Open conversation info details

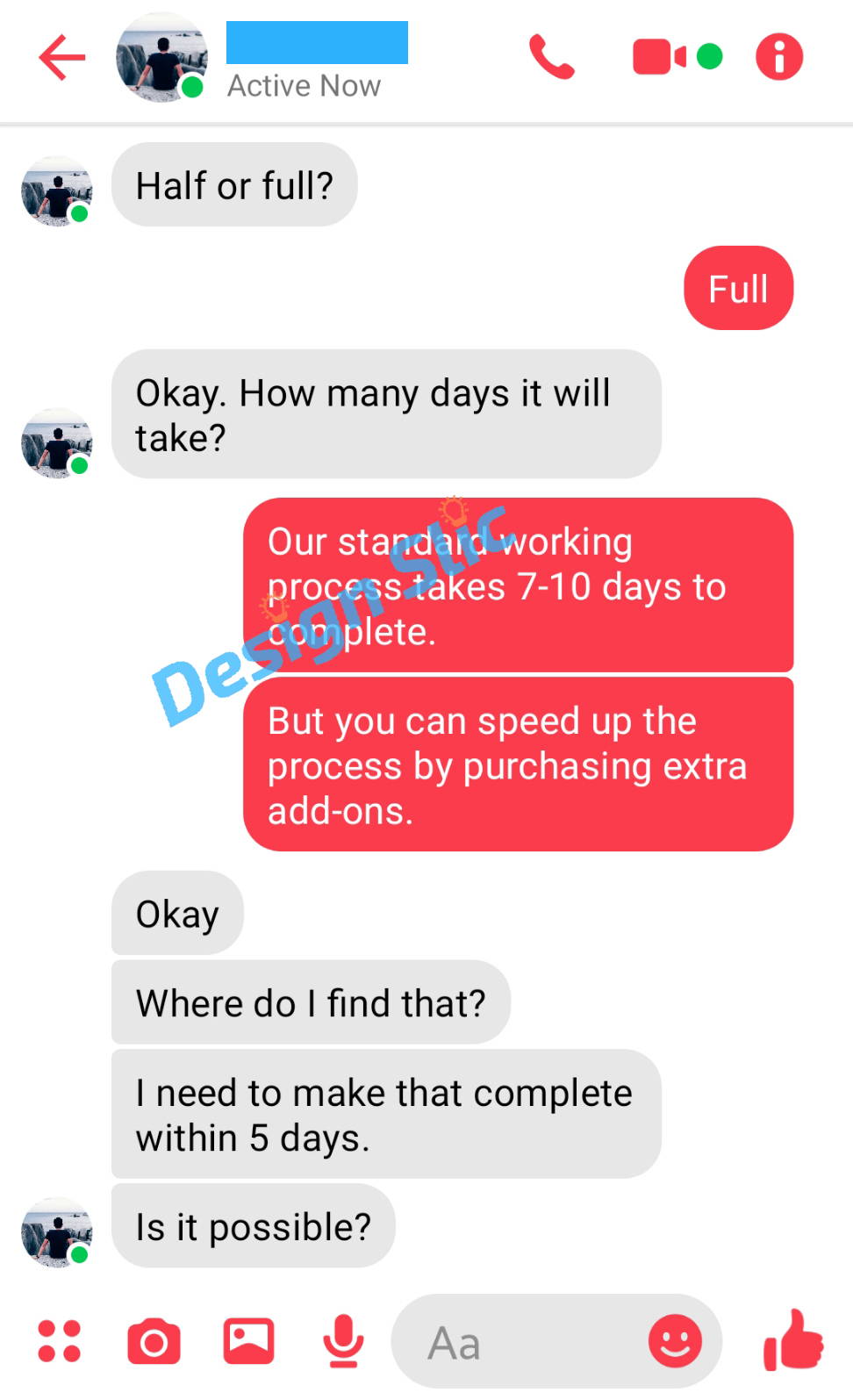pos(779,58)
